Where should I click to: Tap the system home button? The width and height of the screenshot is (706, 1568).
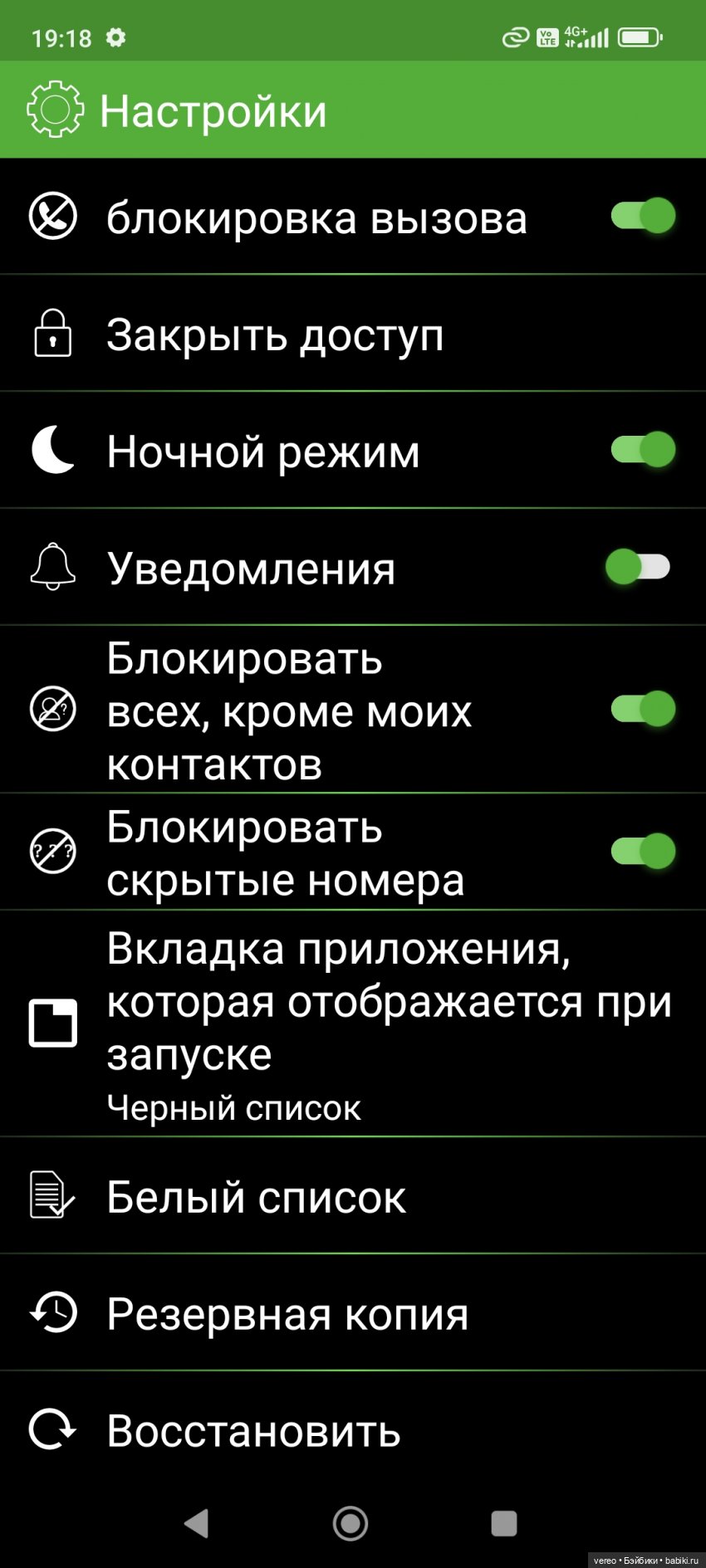click(351, 1523)
